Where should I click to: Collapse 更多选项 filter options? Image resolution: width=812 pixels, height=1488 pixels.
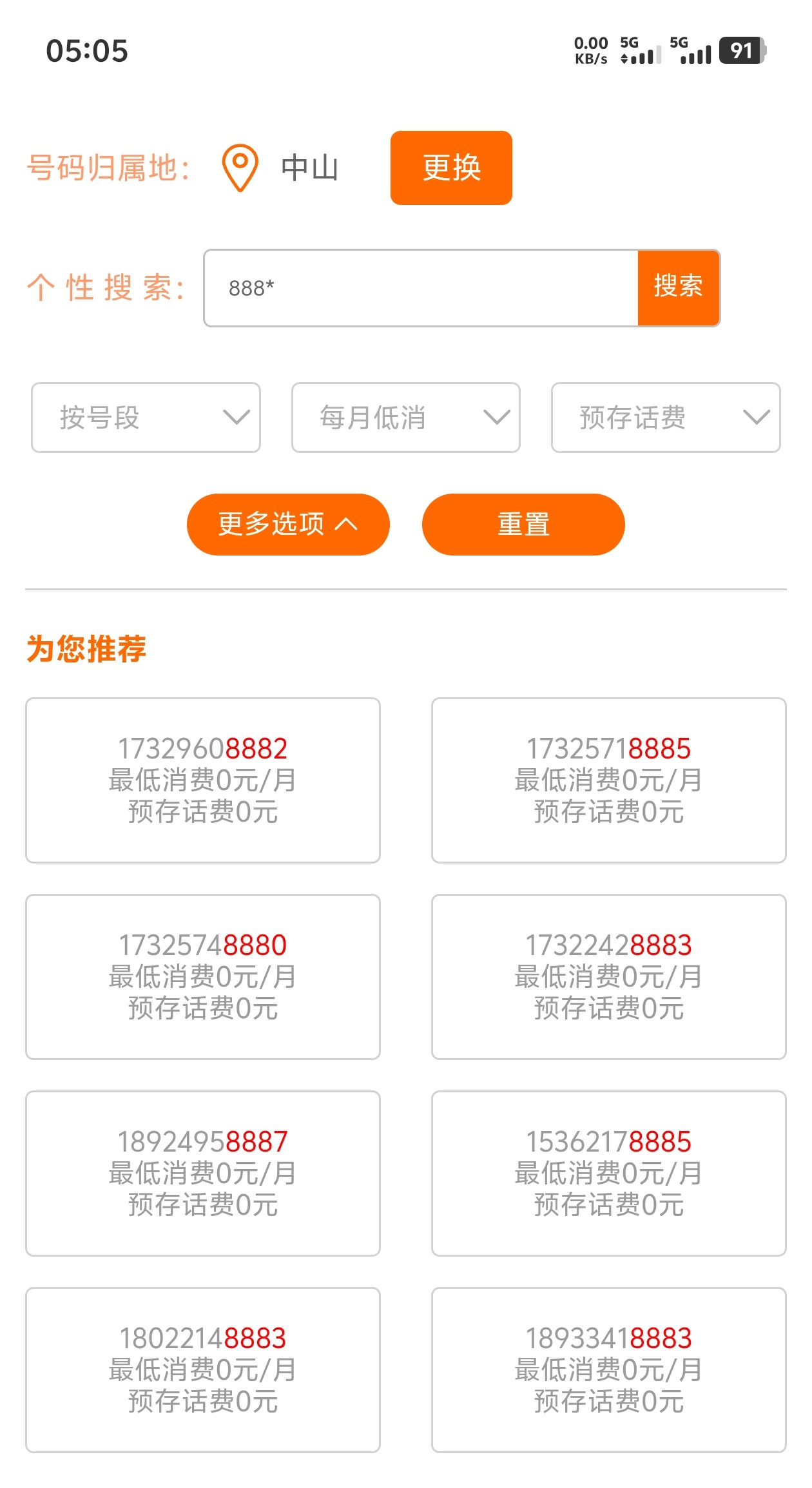pos(288,524)
